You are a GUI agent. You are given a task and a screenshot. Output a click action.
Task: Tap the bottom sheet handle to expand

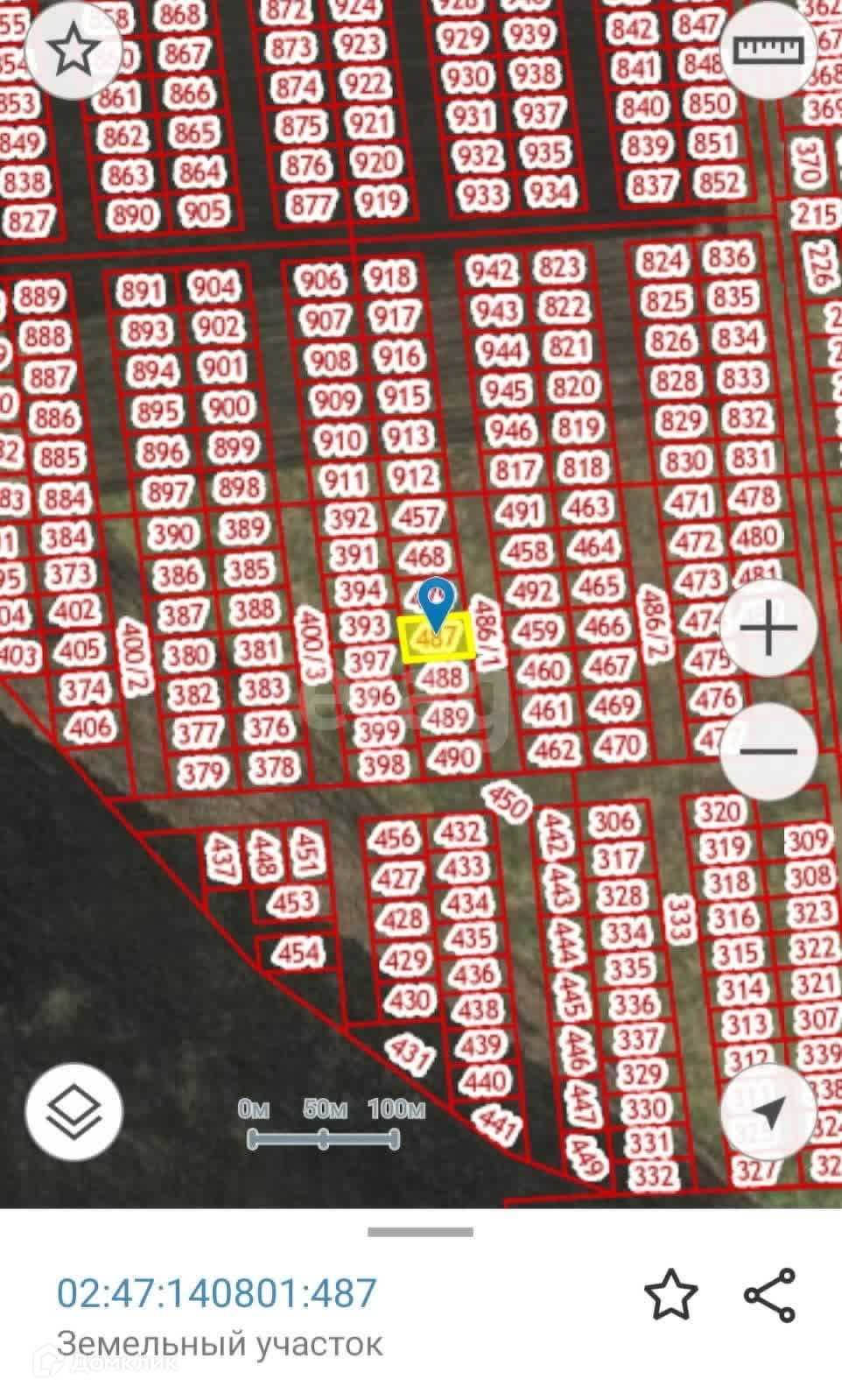pyautogui.click(x=420, y=1232)
